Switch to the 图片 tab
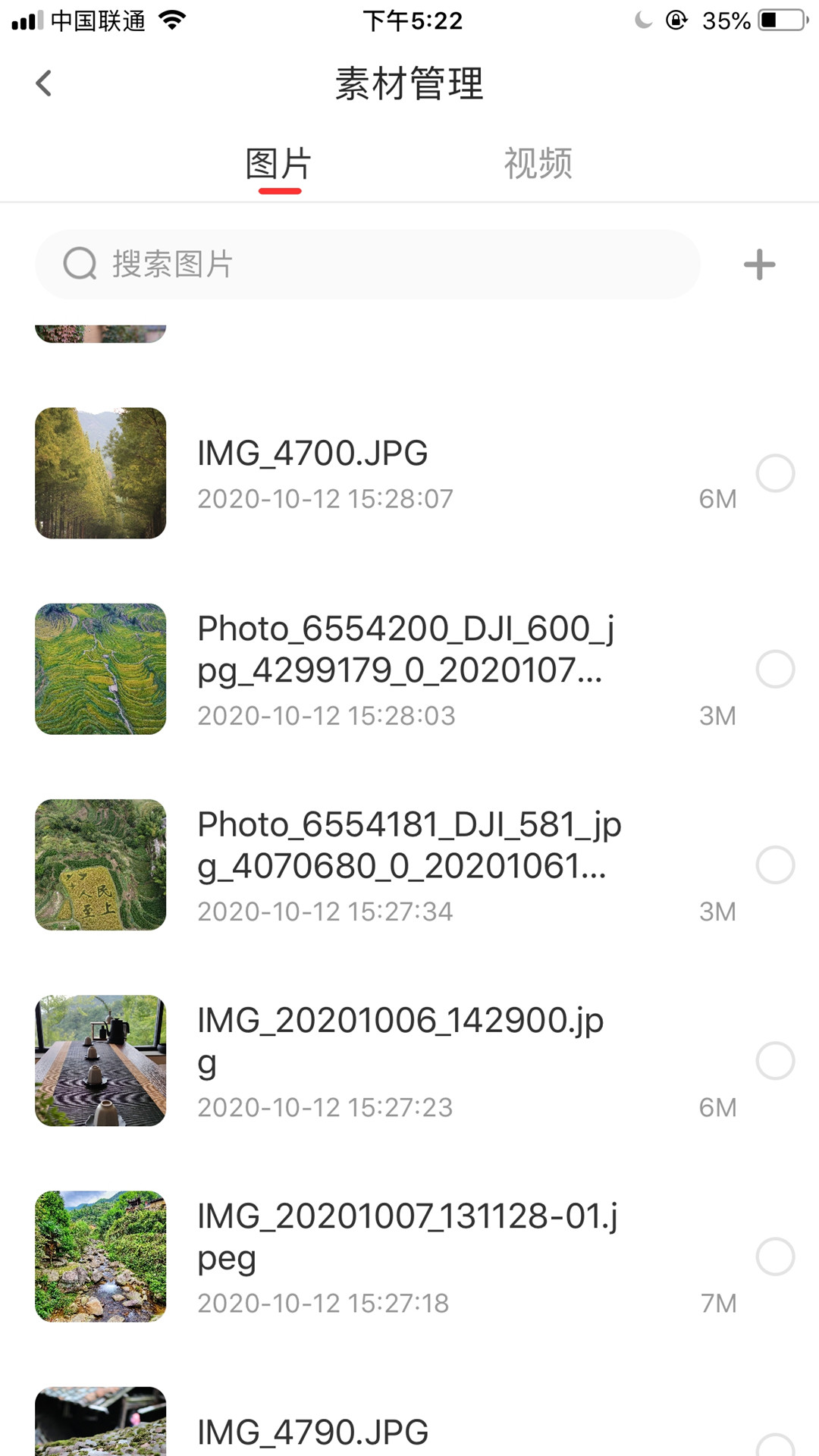The width and height of the screenshot is (819, 1456). point(278,163)
